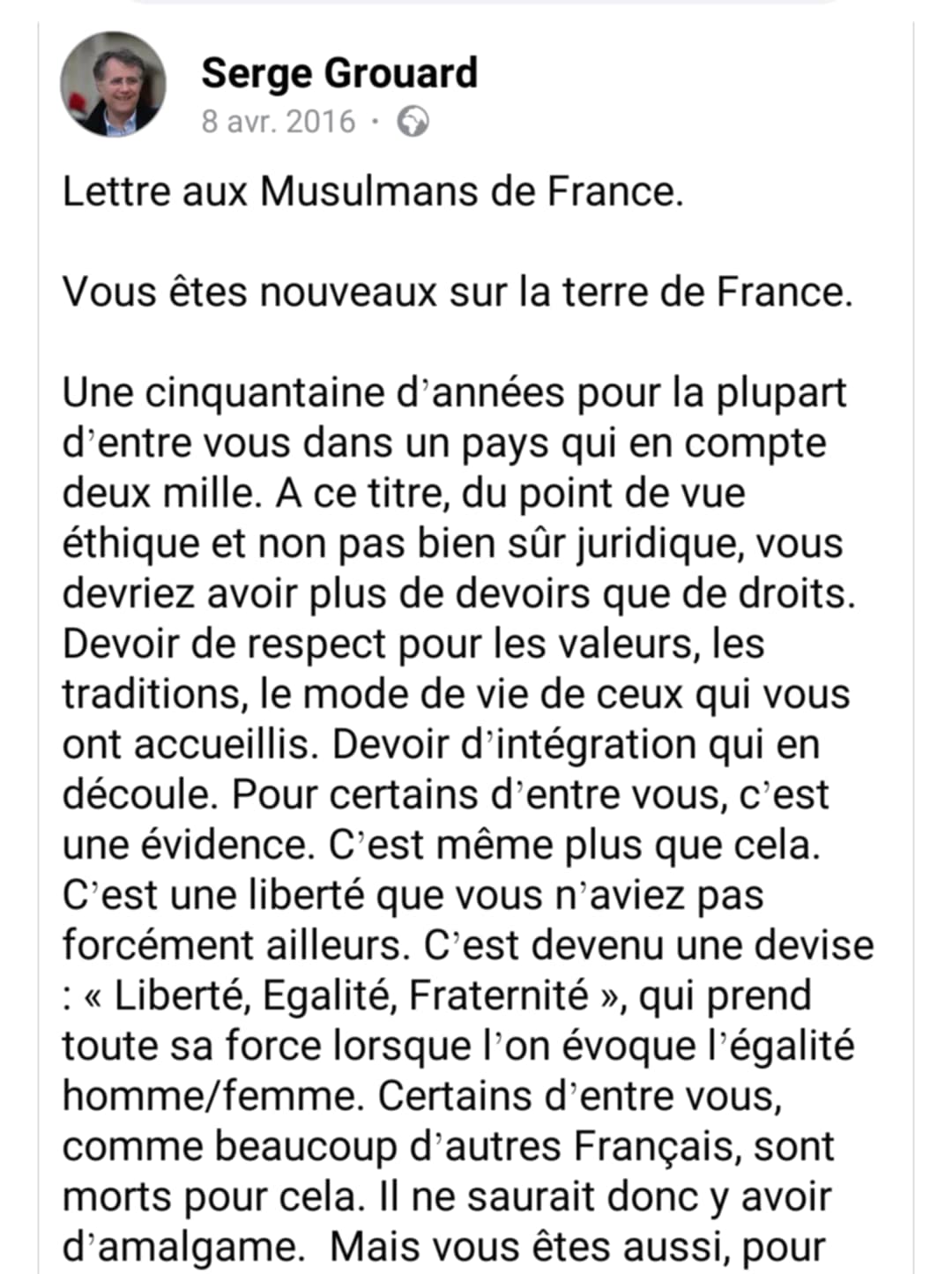Tap the public globe privacy icon
The height and width of the screenshot is (1274, 952).
pos(413,122)
